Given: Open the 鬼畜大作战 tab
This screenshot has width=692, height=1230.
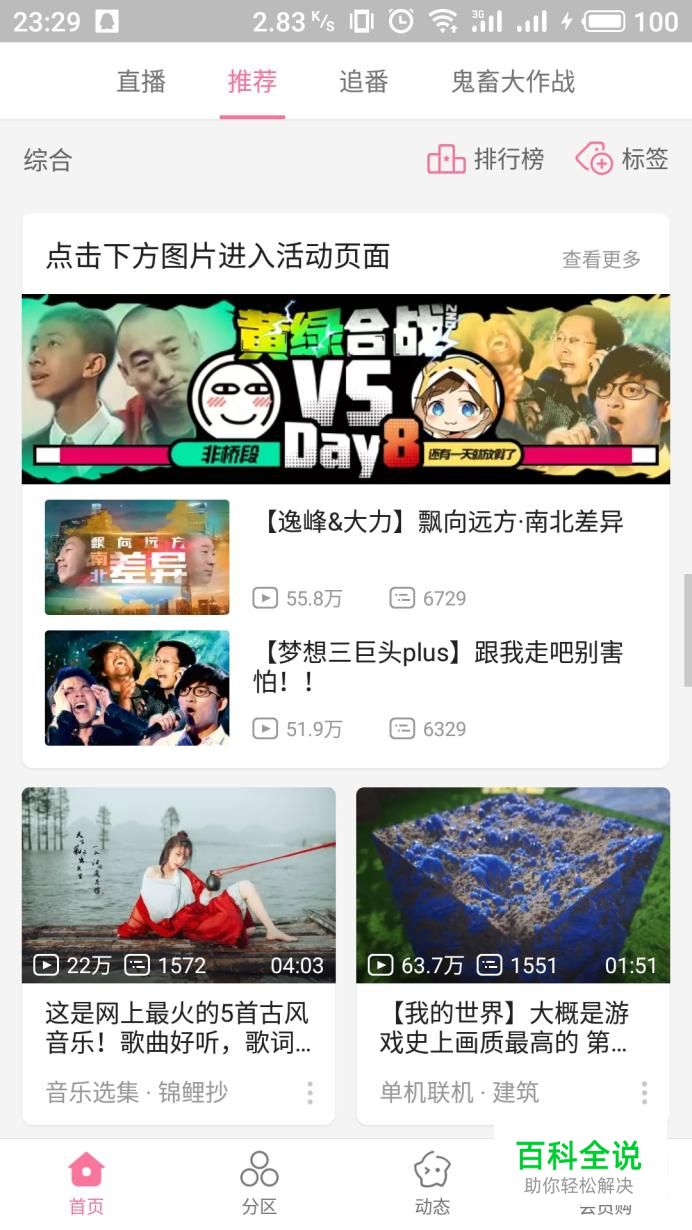Looking at the screenshot, I should pyautogui.click(x=513, y=82).
